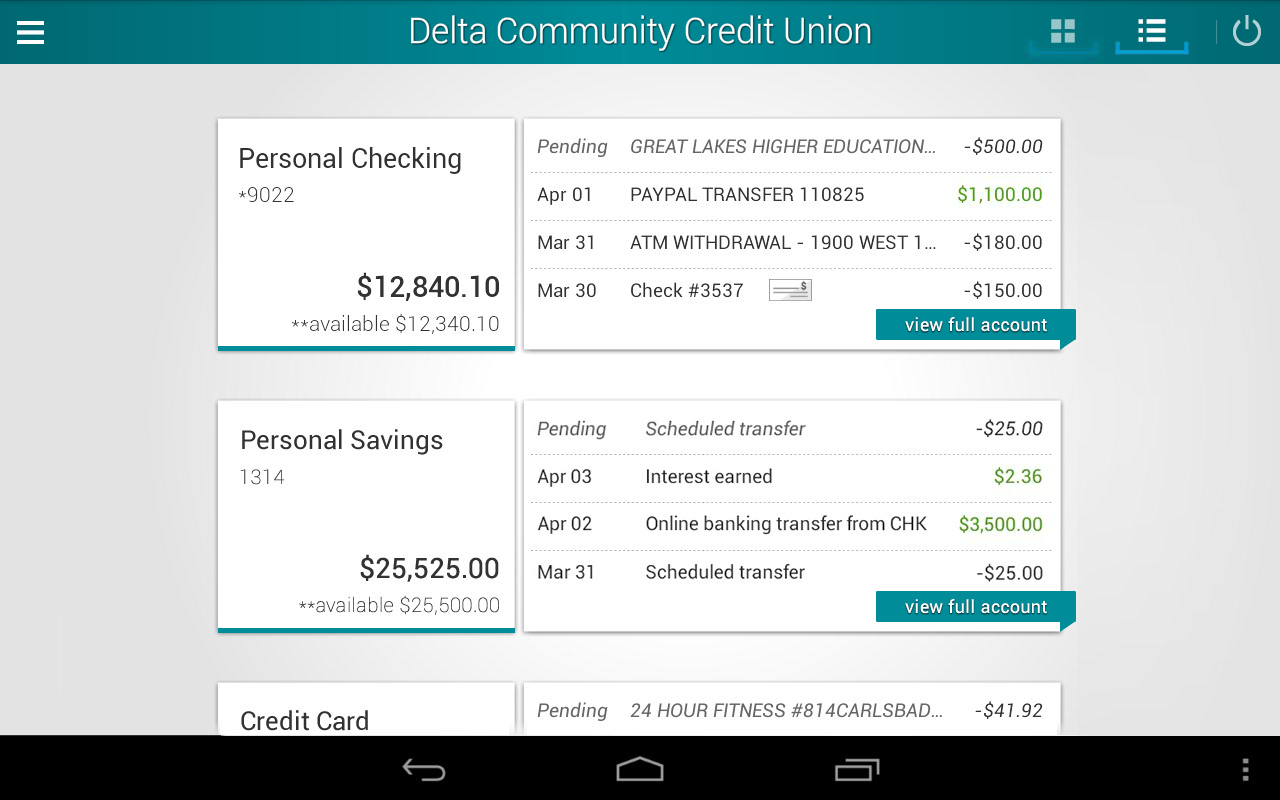Viewport: 1280px width, 800px height.
Task: Open the hamburger navigation menu
Action: (31, 32)
